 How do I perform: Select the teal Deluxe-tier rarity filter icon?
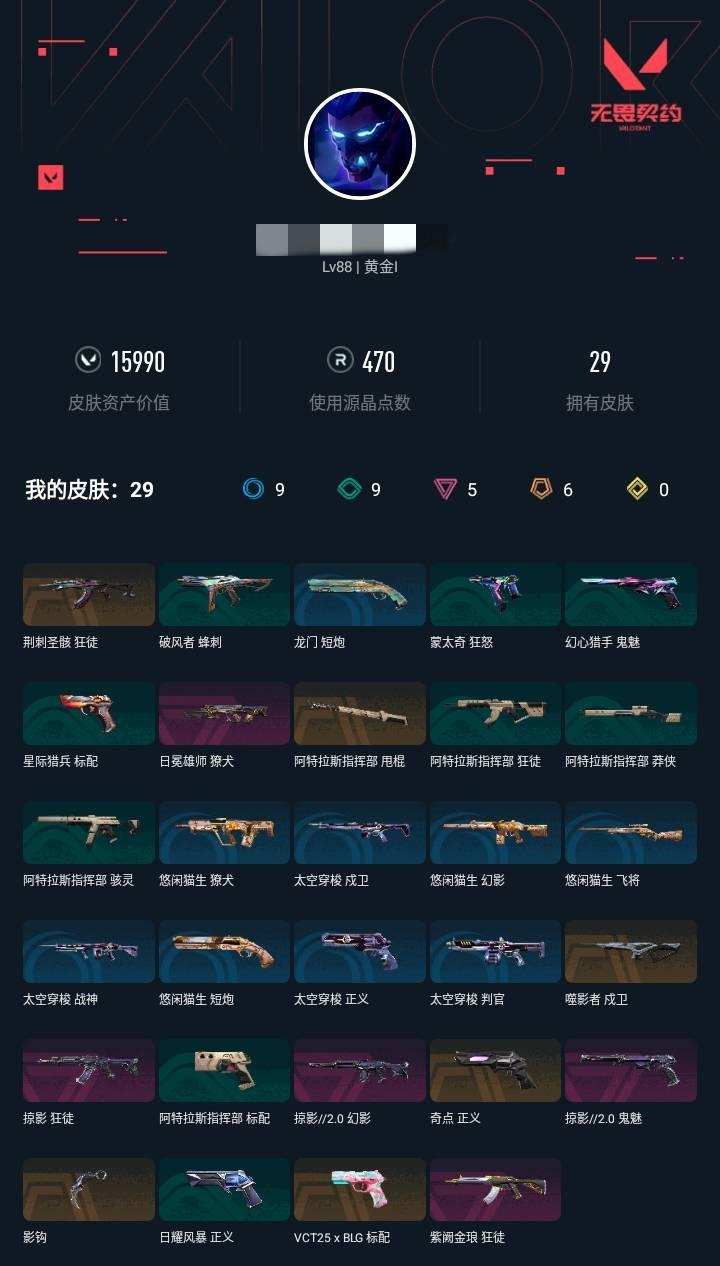coord(348,490)
